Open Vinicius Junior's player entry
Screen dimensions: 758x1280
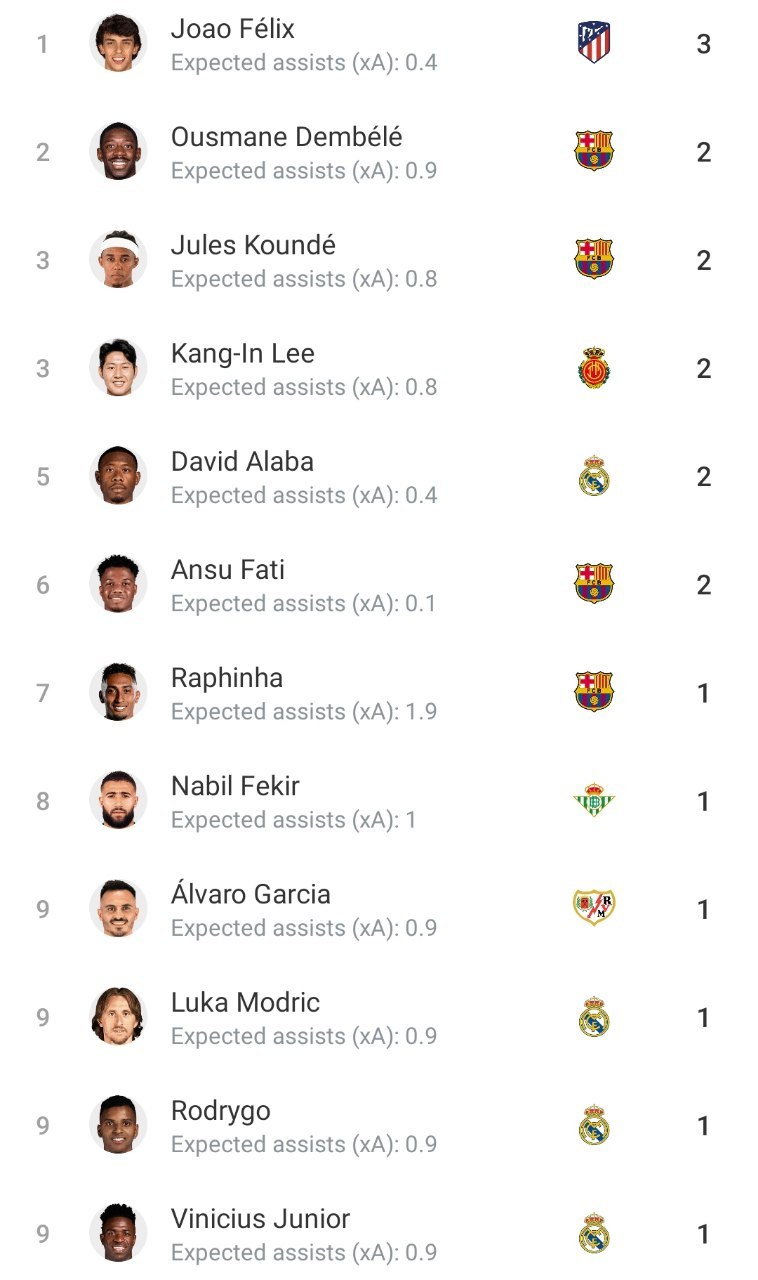click(x=379, y=1232)
